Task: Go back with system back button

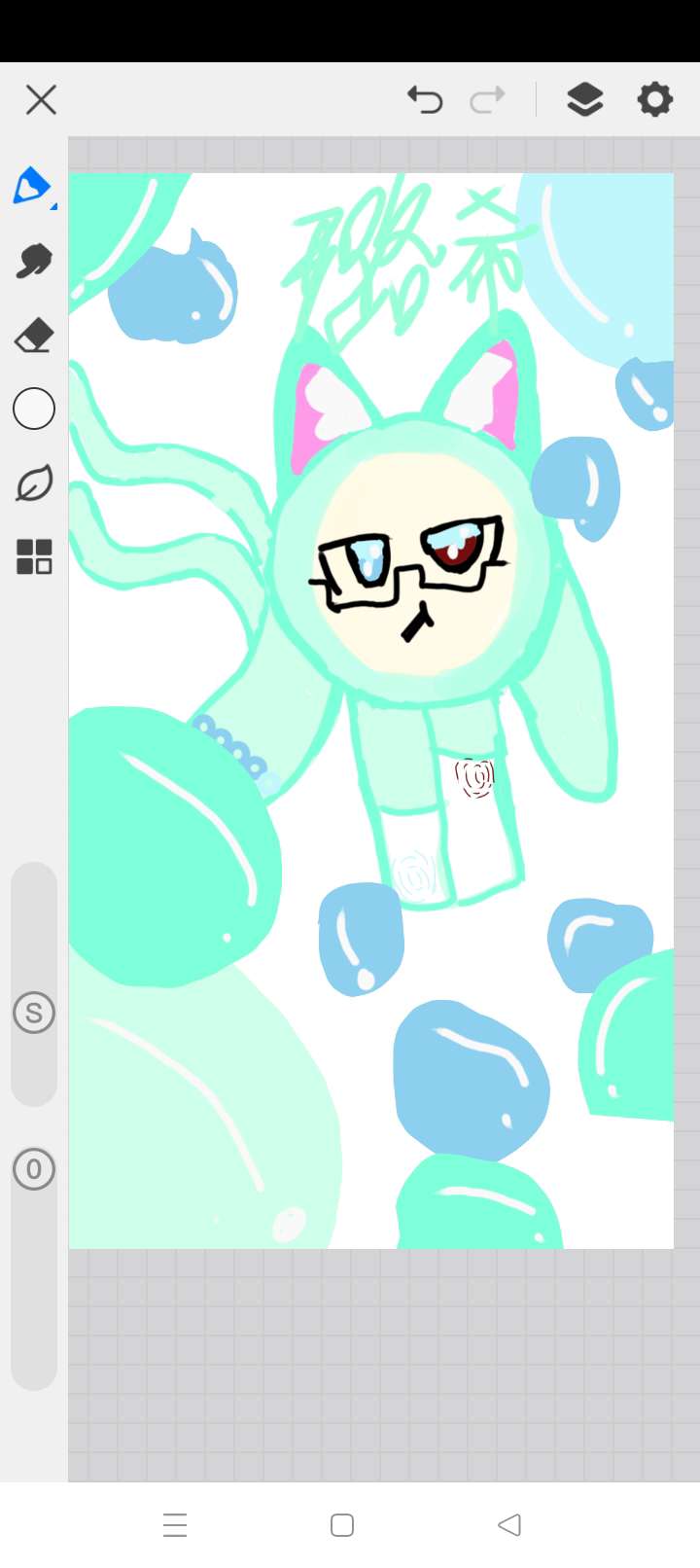Action: click(x=509, y=1524)
